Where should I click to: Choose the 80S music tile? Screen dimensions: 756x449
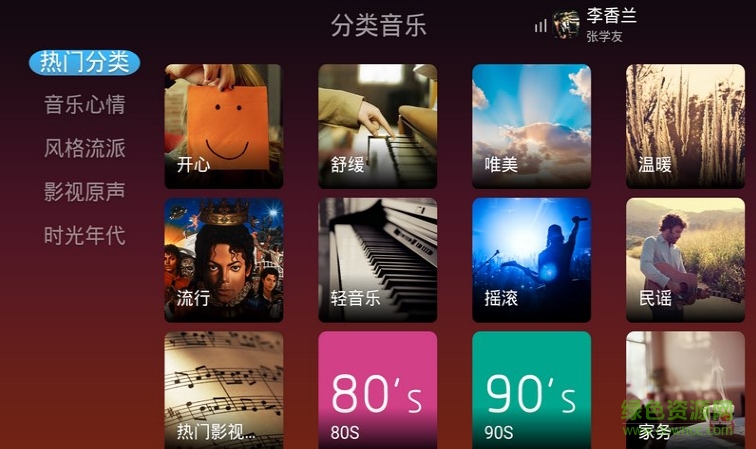click(x=378, y=389)
